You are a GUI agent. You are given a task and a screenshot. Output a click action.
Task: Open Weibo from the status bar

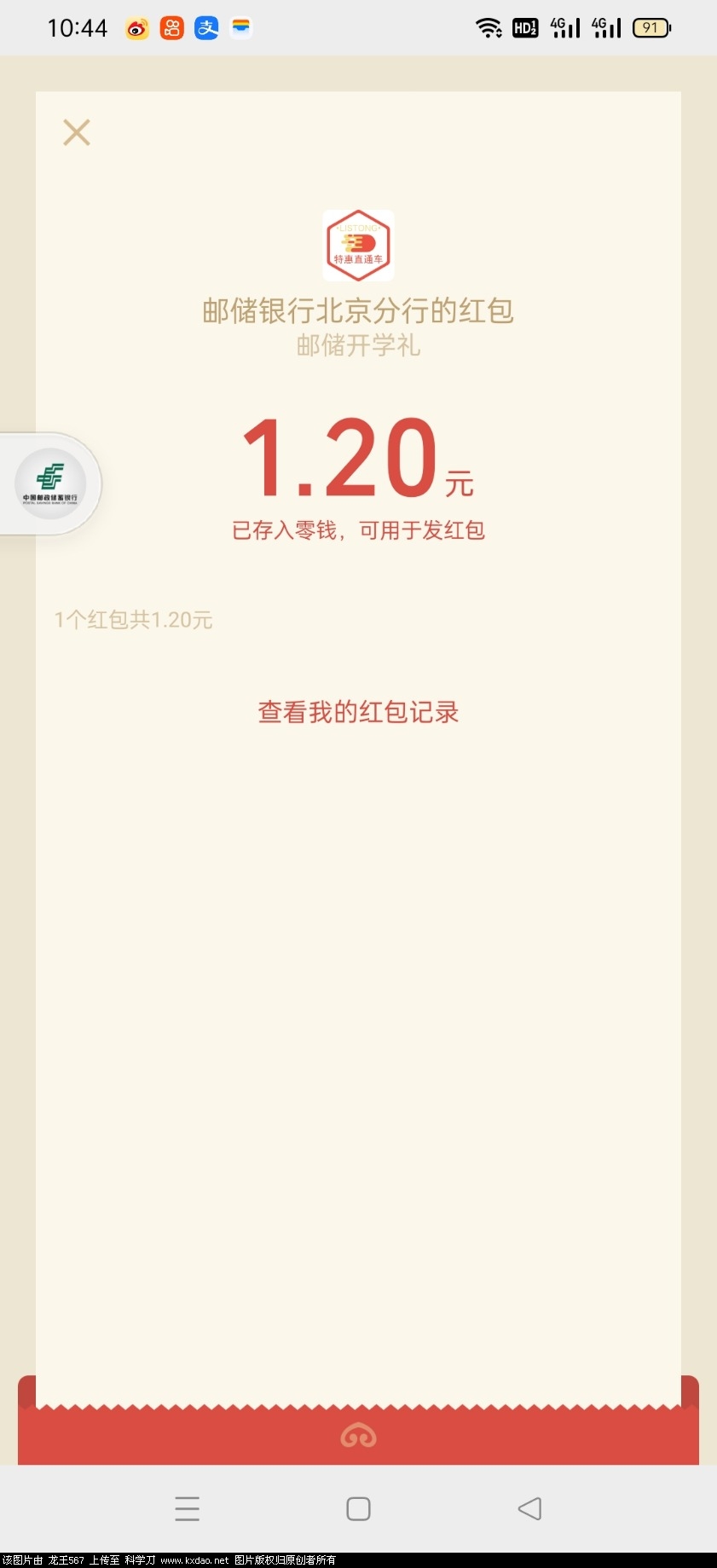pyautogui.click(x=136, y=27)
